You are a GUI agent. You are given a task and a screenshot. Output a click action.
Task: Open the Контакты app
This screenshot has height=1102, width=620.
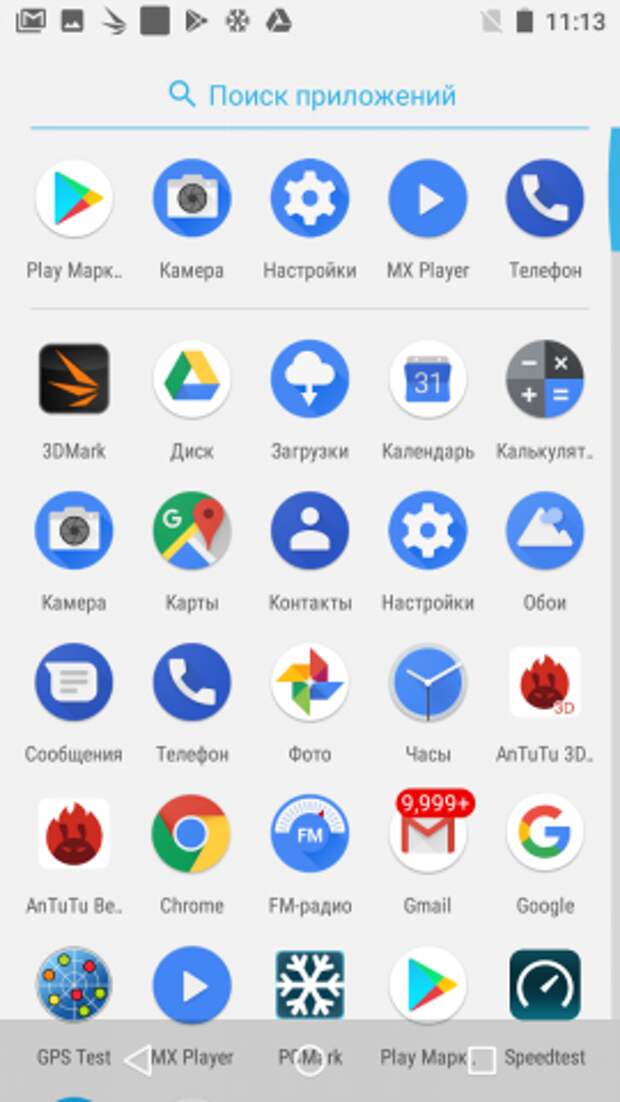tap(309, 531)
